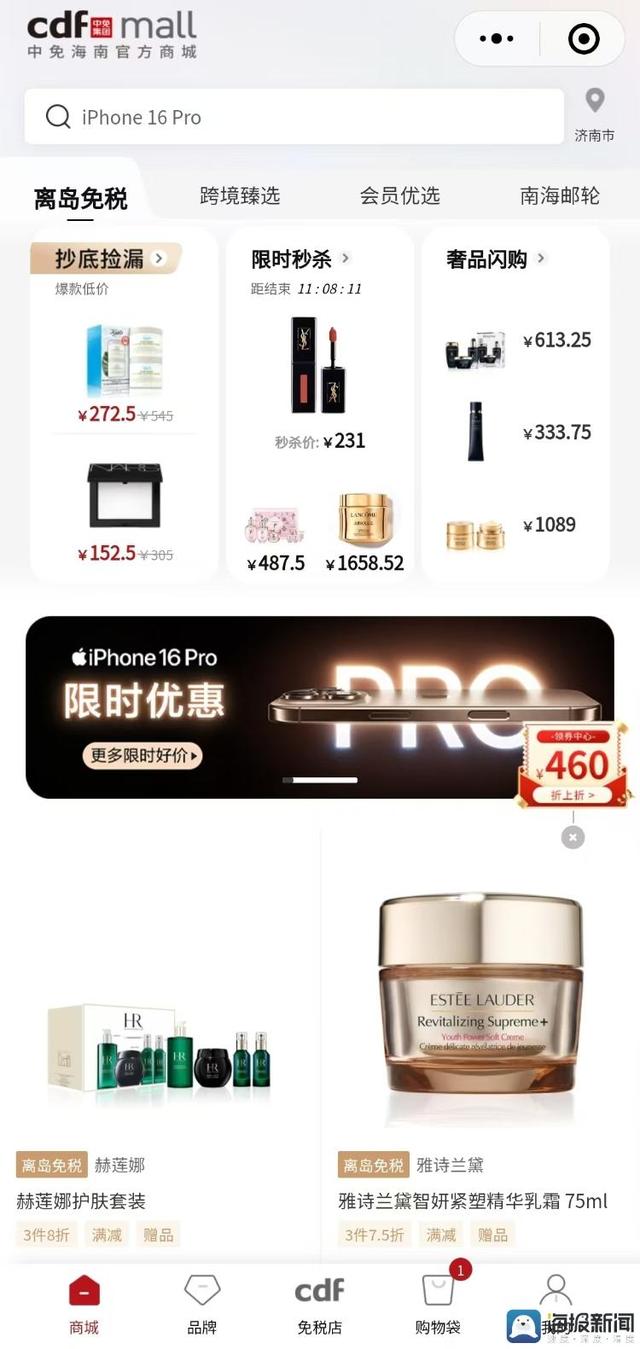Image resolution: width=640 pixels, height=1349 pixels.
Task: Open the 限时秒杀 flash sale section
Action: tap(300, 259)
